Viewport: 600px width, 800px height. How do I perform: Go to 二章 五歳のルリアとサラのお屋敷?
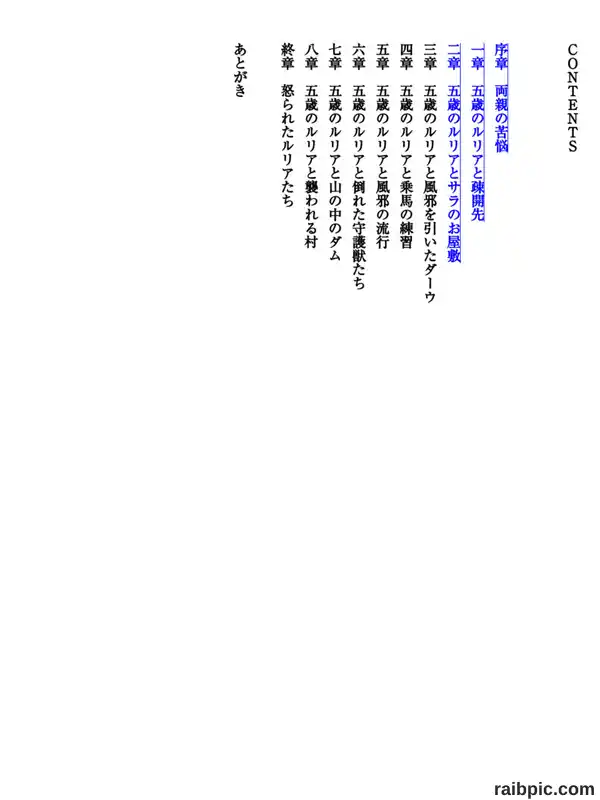point(454,153)
